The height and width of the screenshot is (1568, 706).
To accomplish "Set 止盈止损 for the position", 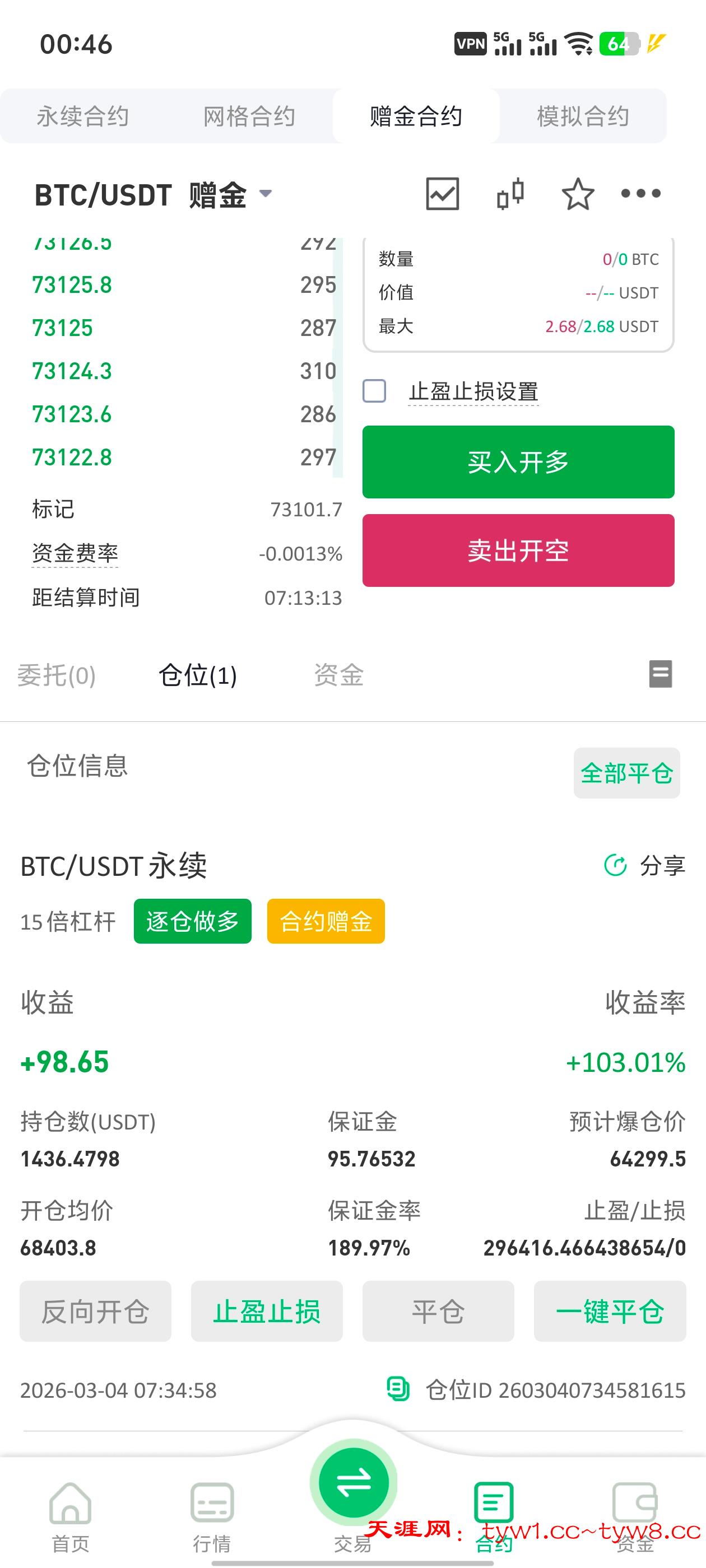I will 267,1311.
